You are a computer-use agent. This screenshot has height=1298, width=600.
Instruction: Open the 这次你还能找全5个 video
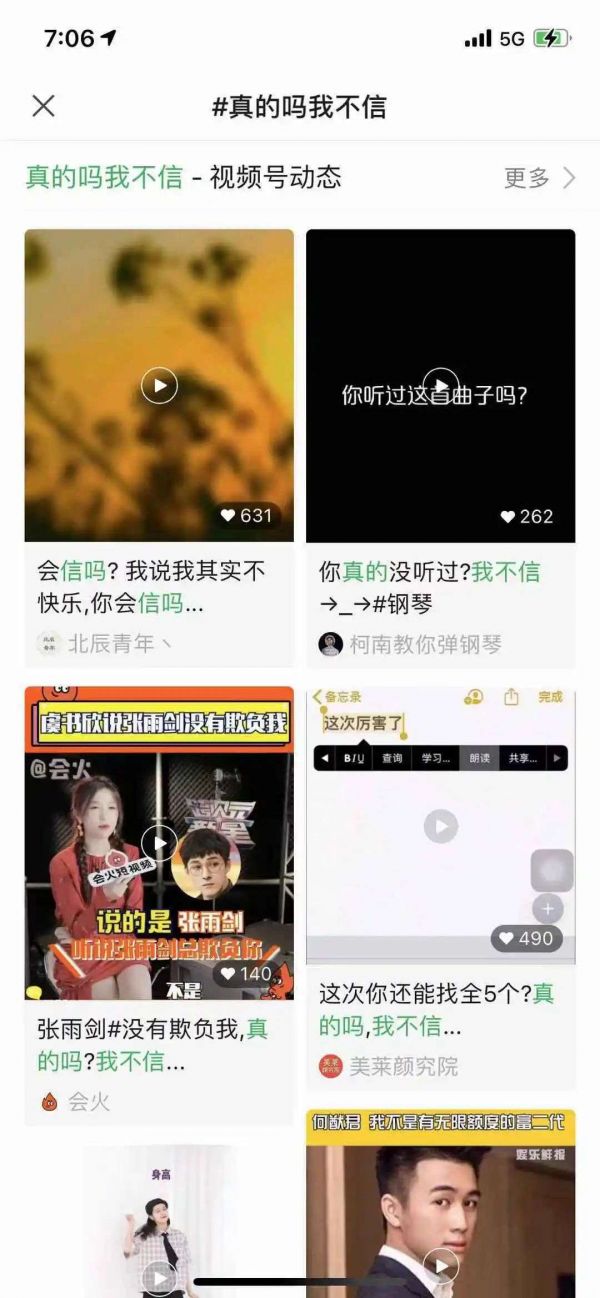coord(440,826)
